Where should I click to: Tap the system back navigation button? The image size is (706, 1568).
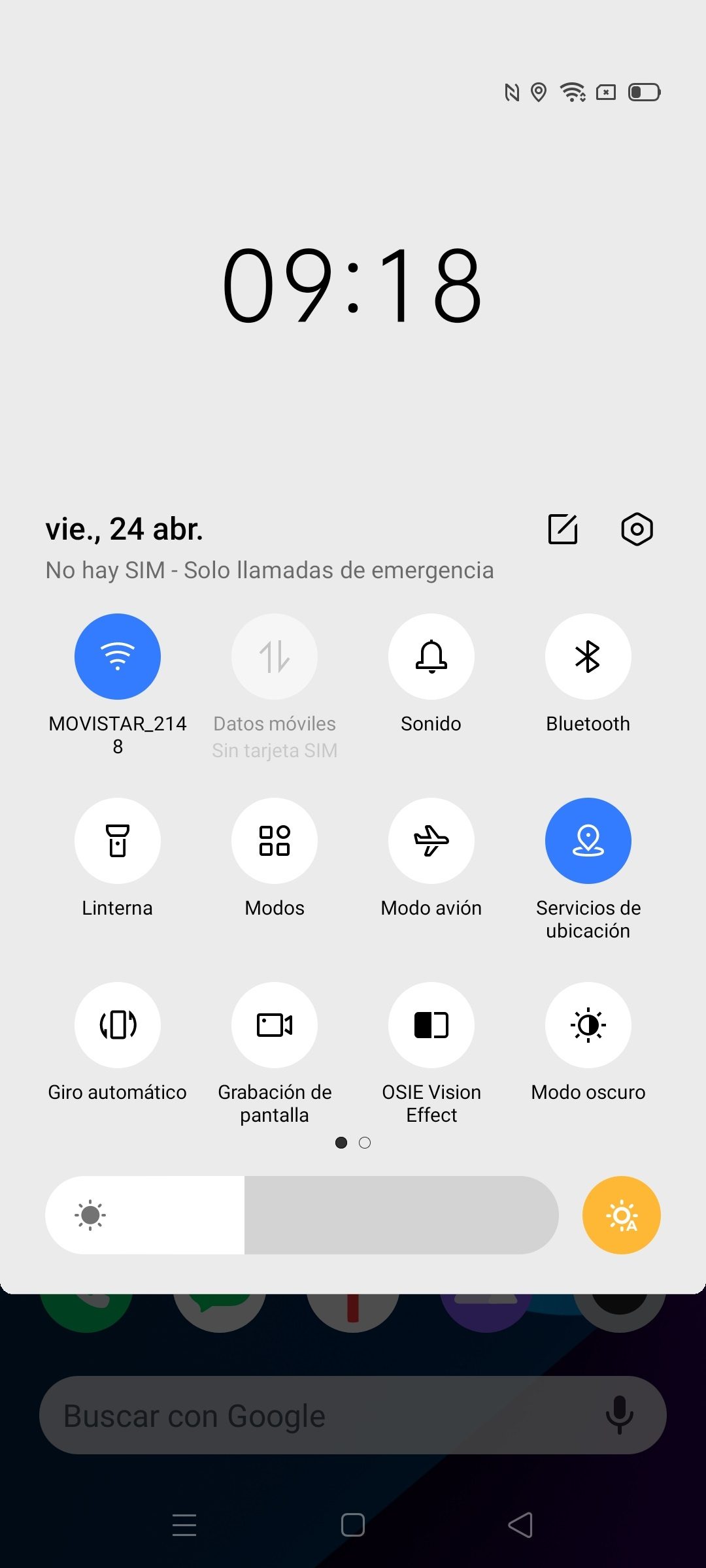pos(520,1525)
